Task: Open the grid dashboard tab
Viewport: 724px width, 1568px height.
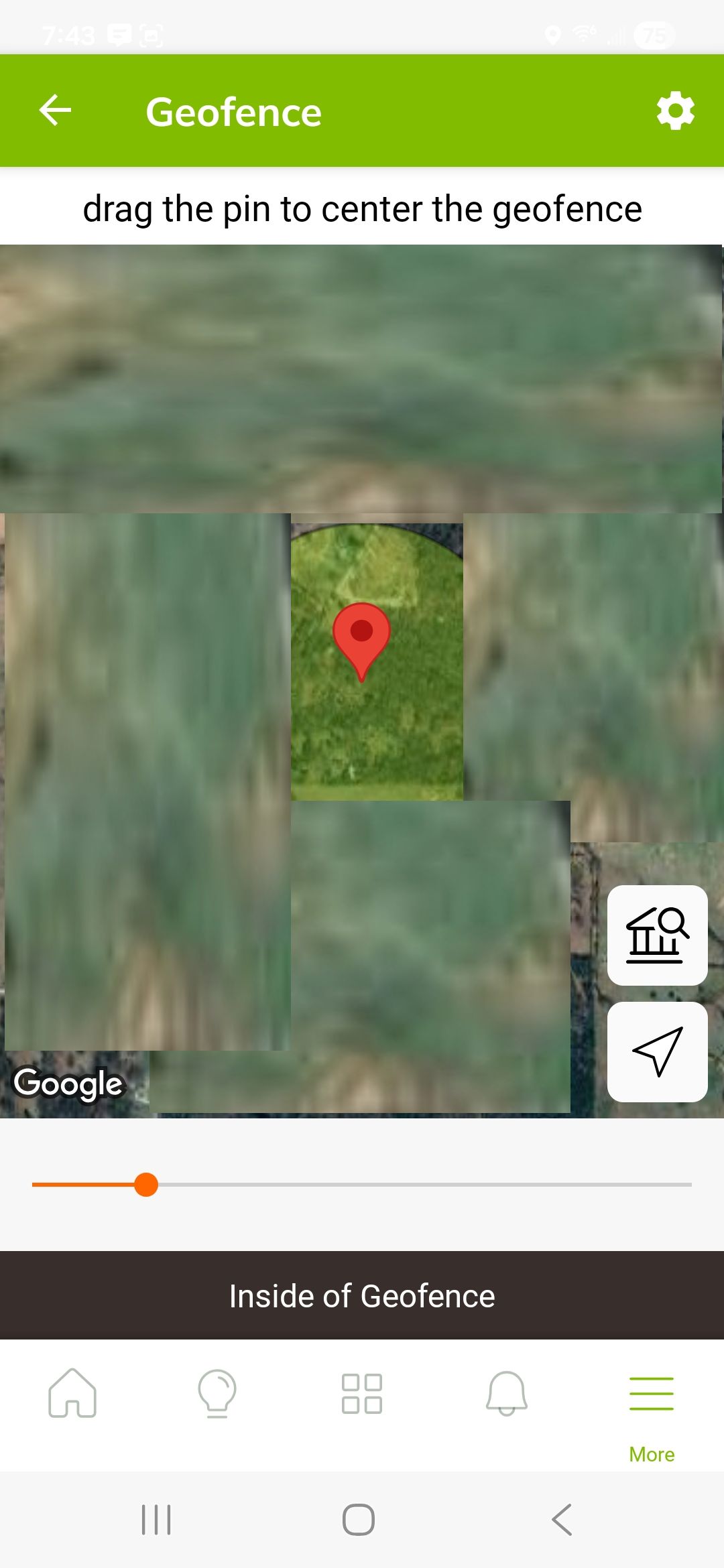Action: 362,1393
